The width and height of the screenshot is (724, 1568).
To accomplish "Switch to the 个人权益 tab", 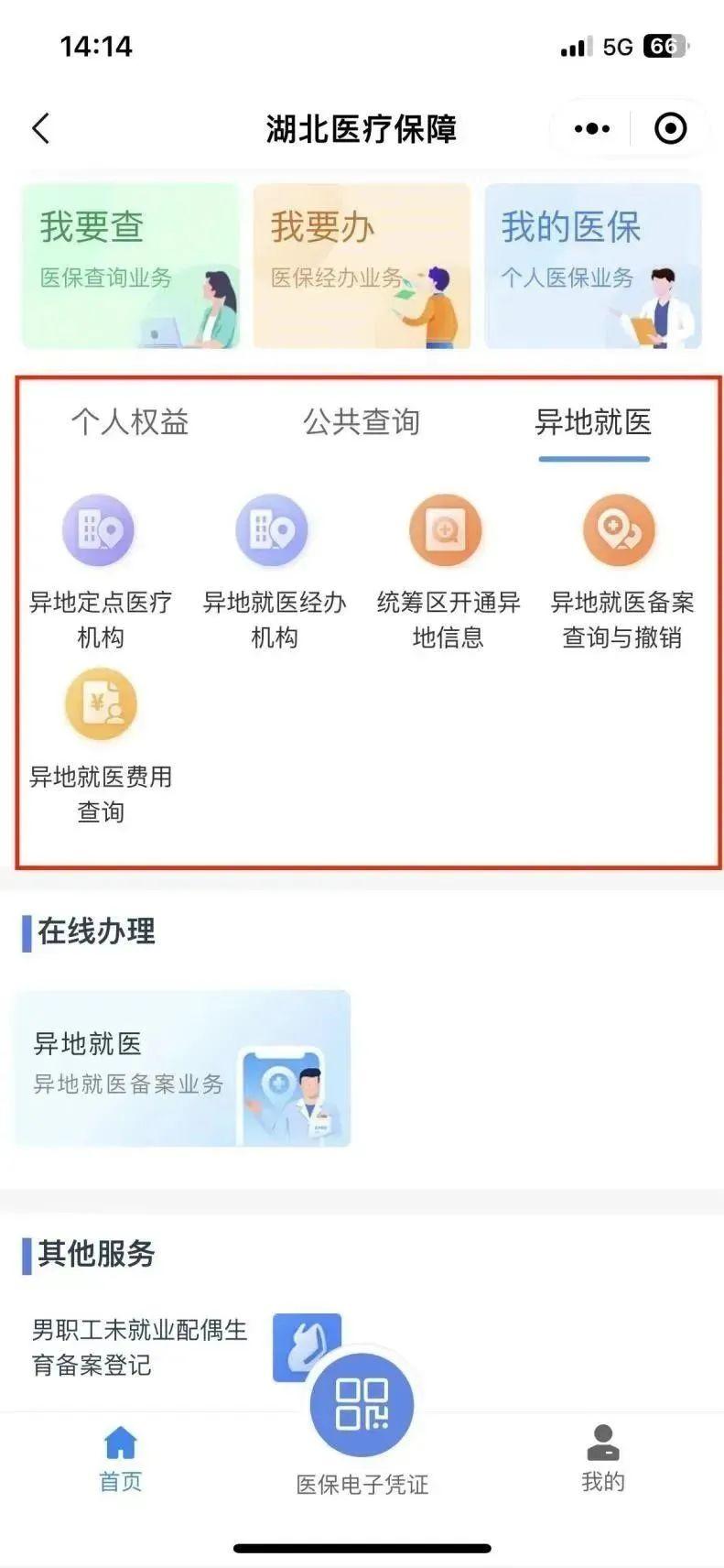I will point(130,423).
